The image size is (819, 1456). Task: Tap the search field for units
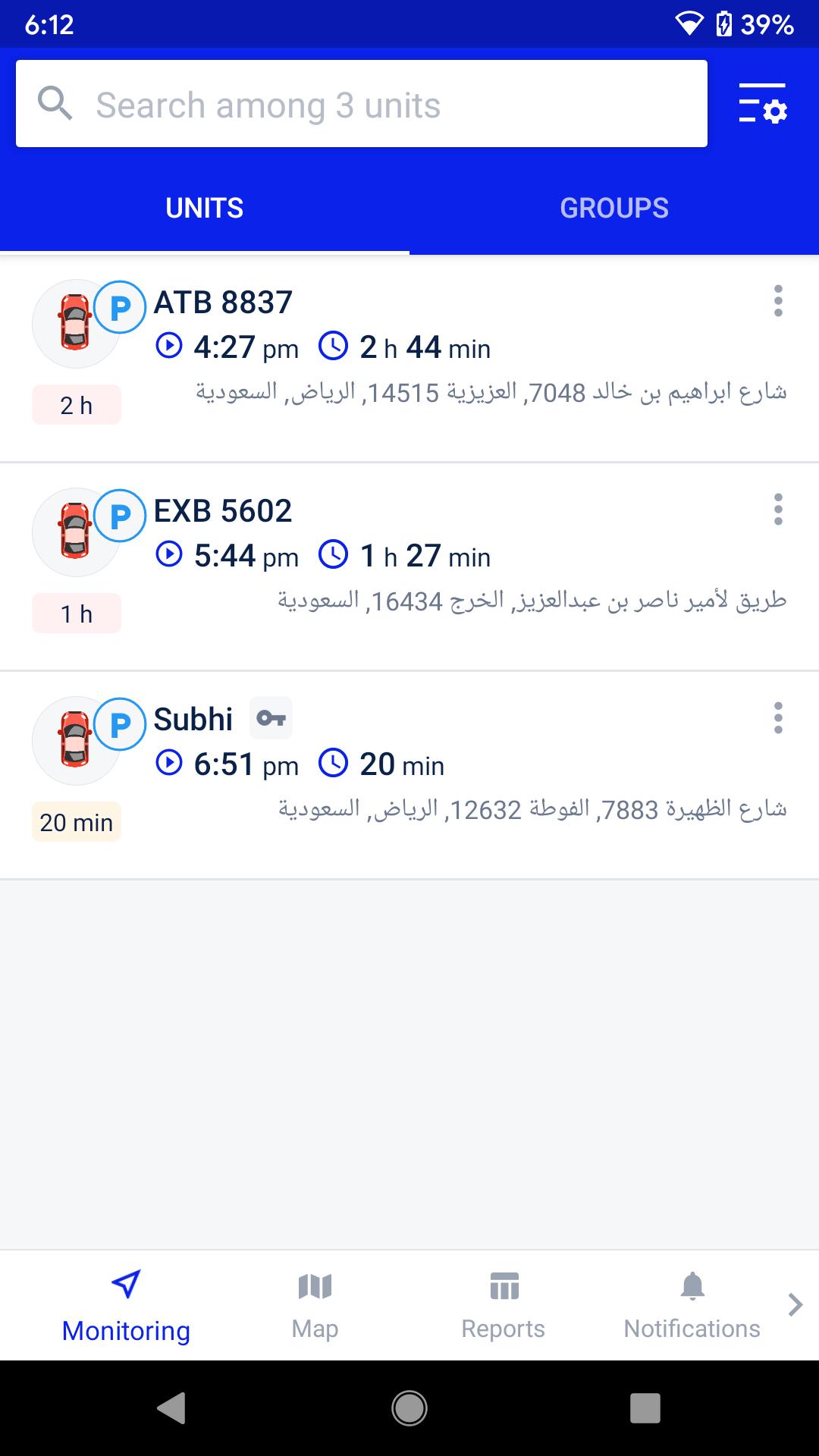coord(362,104)
